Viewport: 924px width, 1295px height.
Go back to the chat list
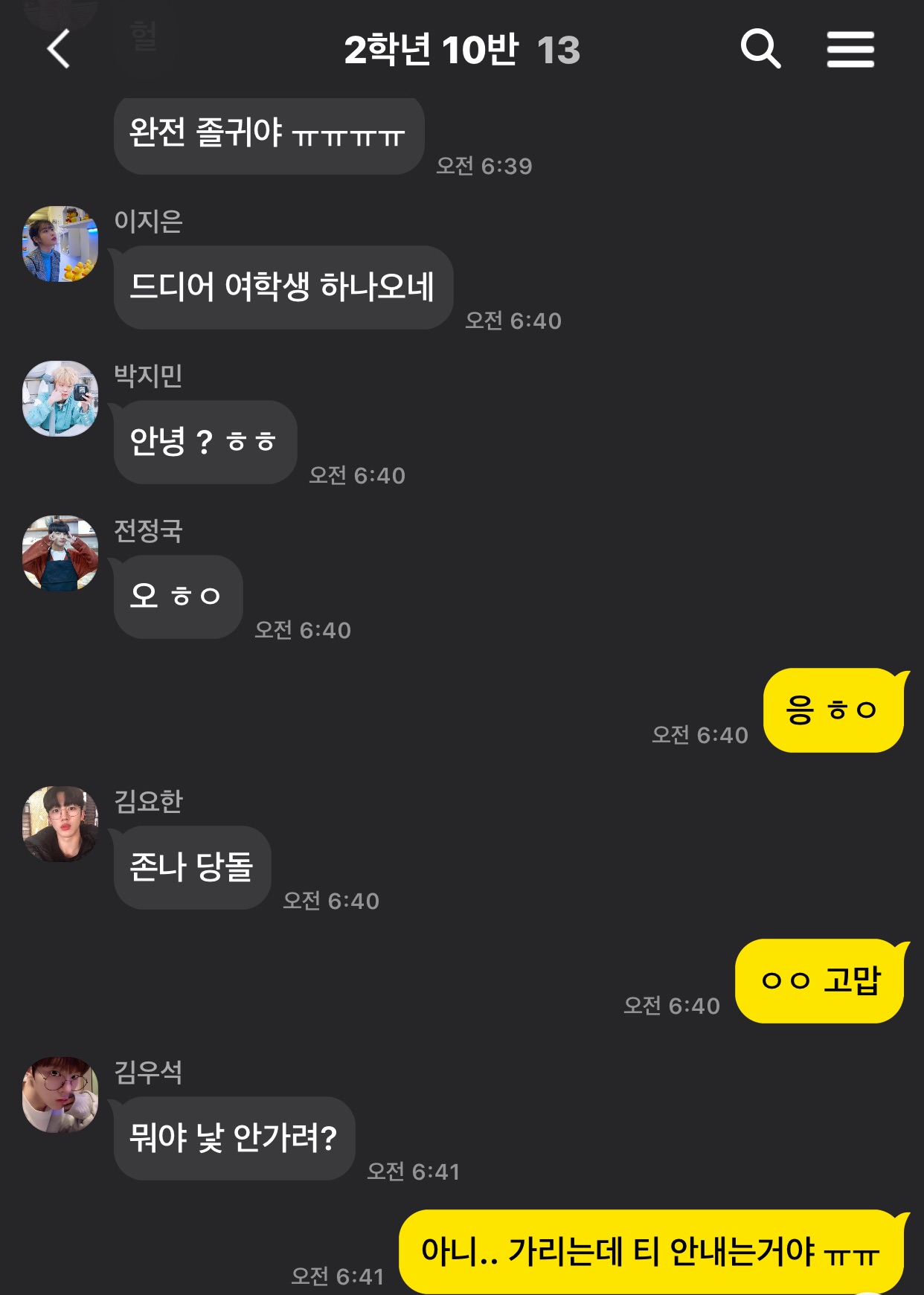[x=59, y=49]
